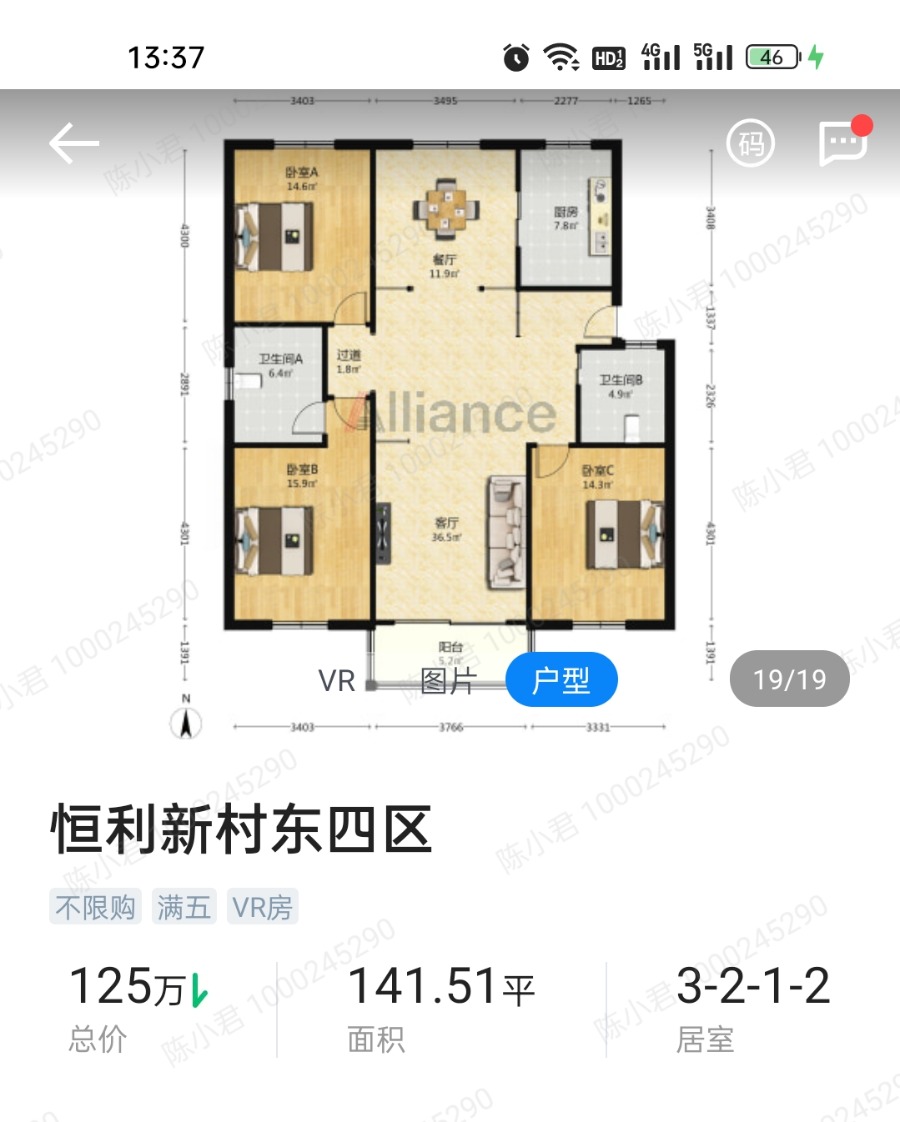Tap the 125万 price drop arrow
900x1122 pixels.
click(199, 990)
